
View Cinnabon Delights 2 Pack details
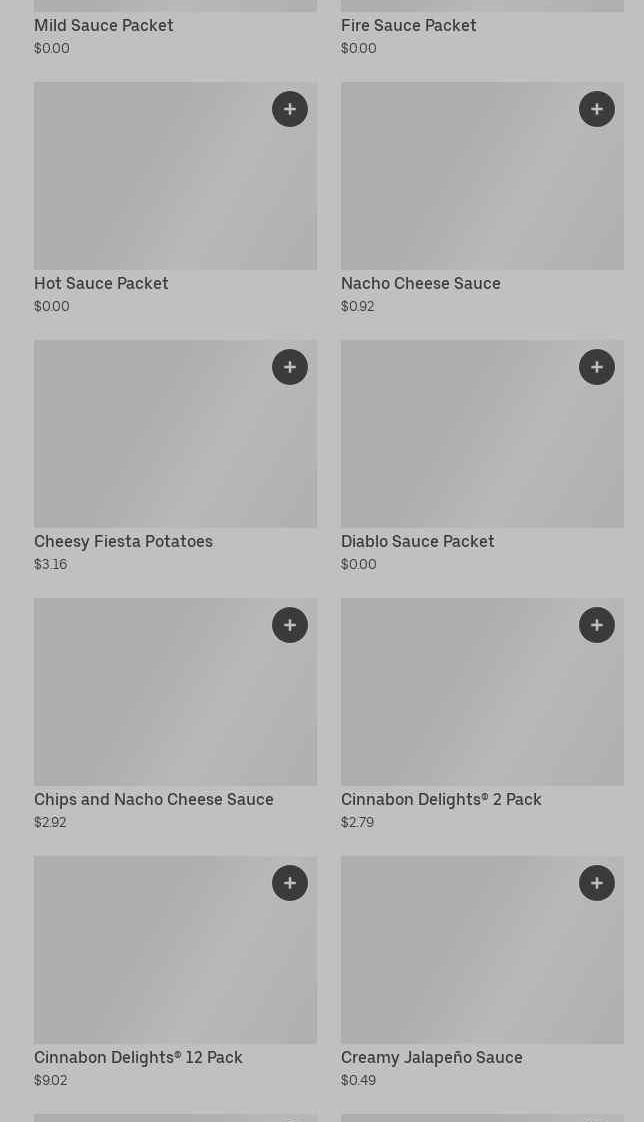[460, 705]
